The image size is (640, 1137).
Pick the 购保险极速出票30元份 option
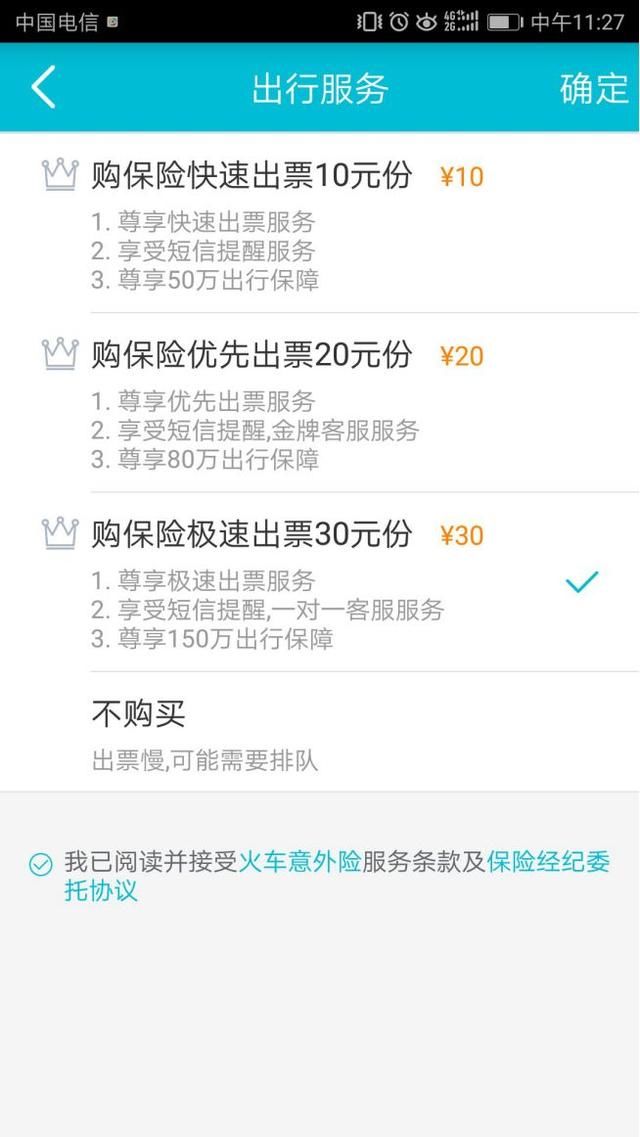pyautogui.click(x=320, y=582)
